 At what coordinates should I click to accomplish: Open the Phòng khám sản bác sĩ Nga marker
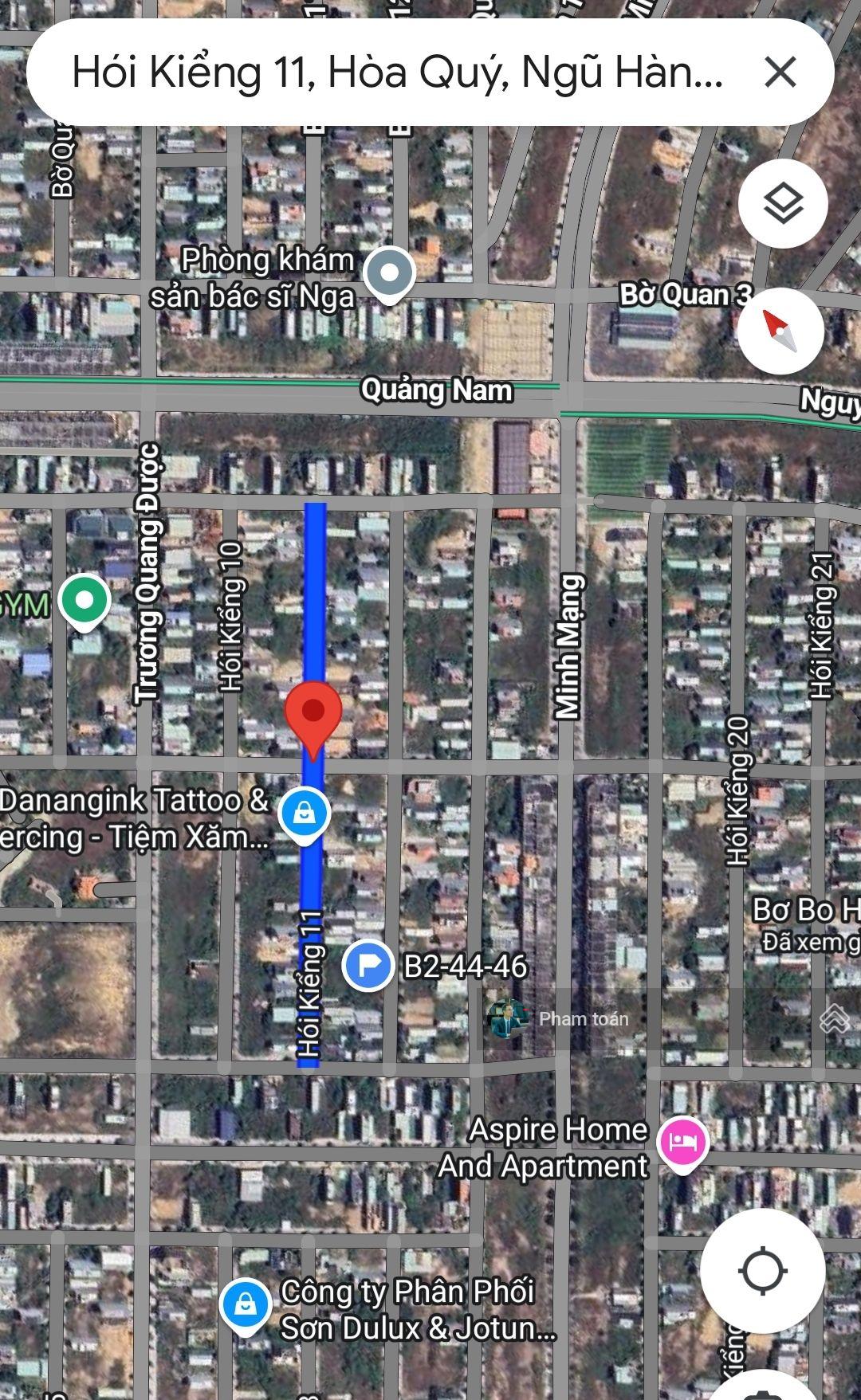click(389, 273)
